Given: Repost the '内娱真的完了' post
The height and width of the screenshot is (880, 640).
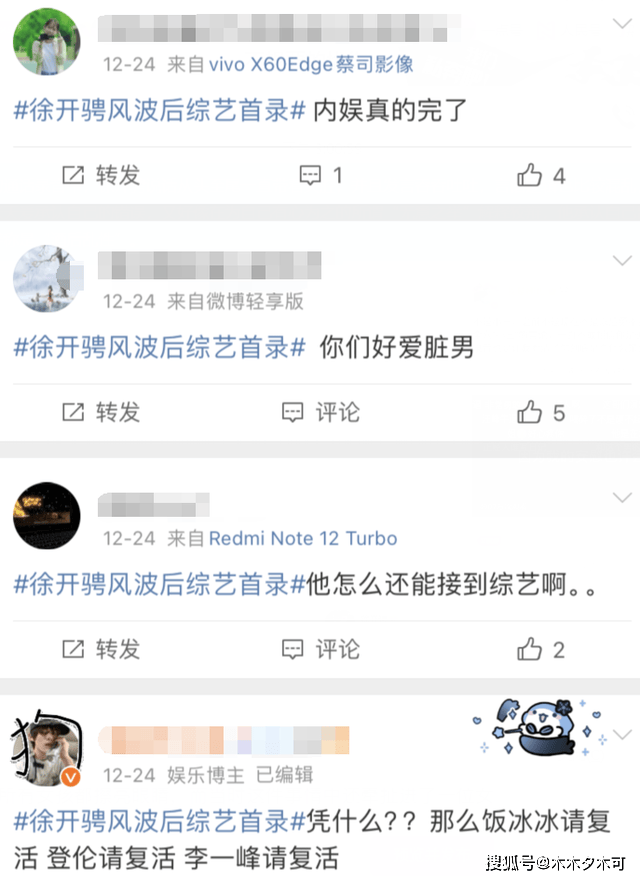Looking at the screenshot, I should (x=100, y=176).
